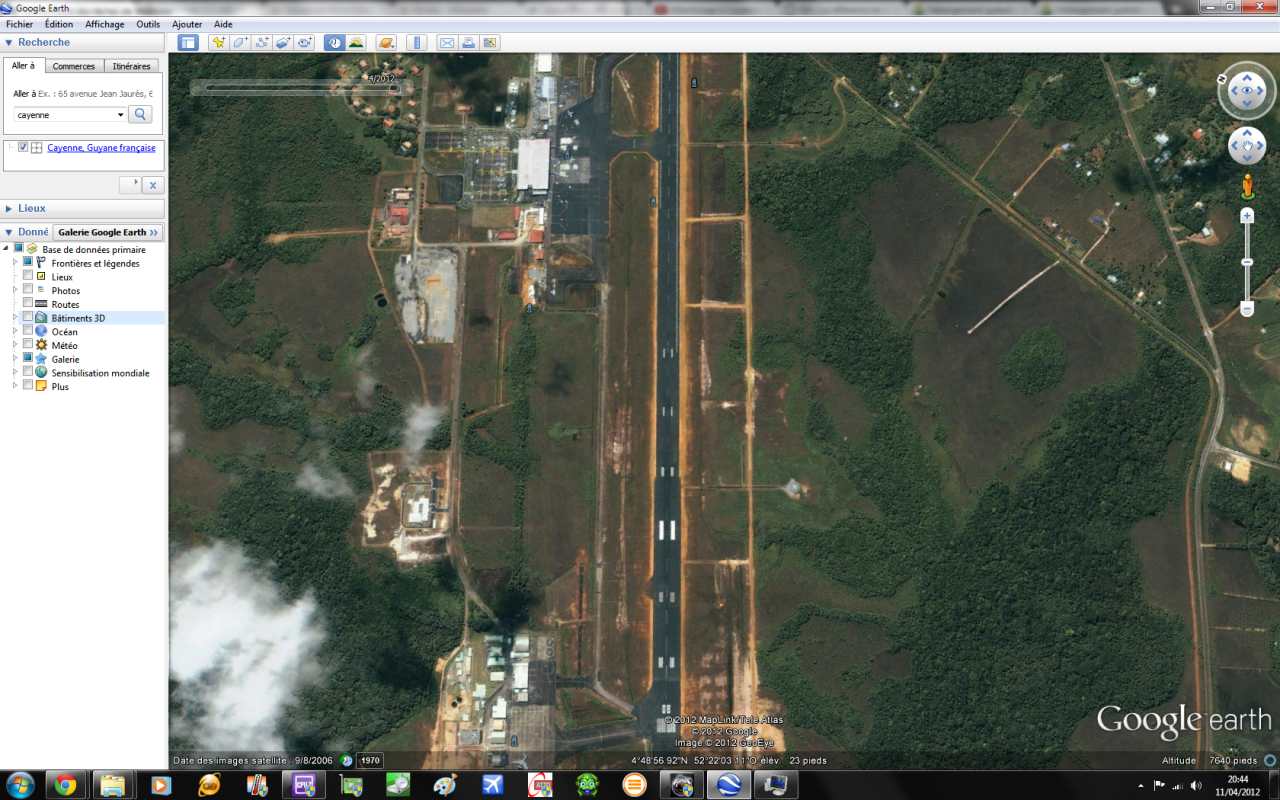Add a polygon from the toolbar
Image resolution: width=1280 pixels, height=800 pixels.
pos(240,42)
